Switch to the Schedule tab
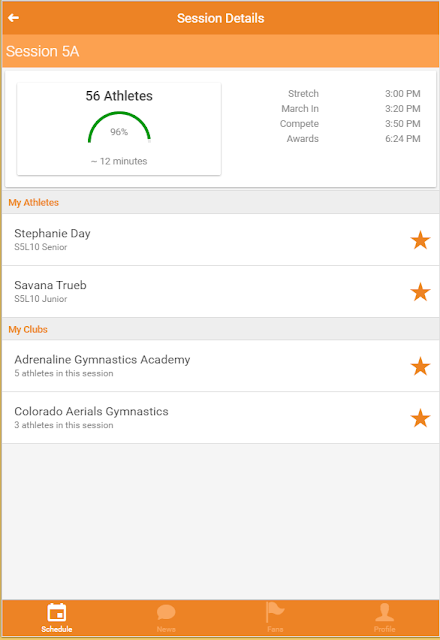 pyautogui.click(x=57, y=618)
